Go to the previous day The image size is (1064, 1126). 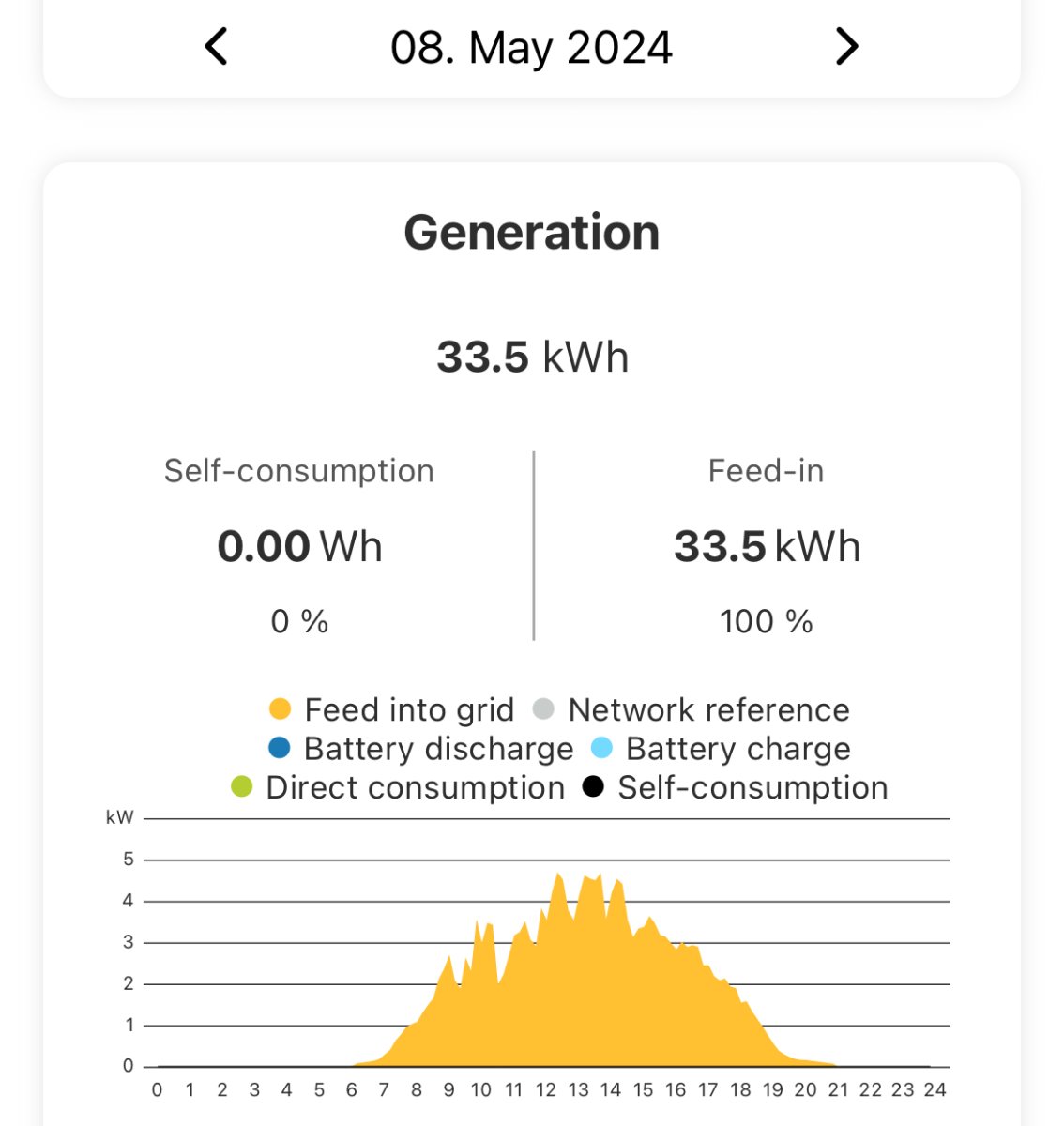pos(217,47)
